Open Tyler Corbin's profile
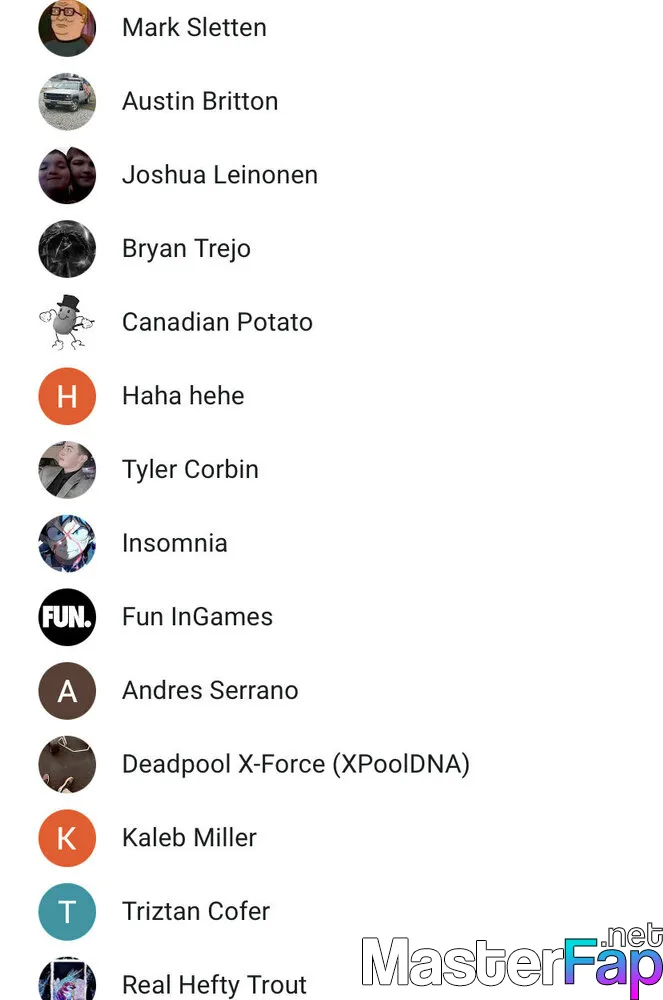663x1000 pixels. 190,470
